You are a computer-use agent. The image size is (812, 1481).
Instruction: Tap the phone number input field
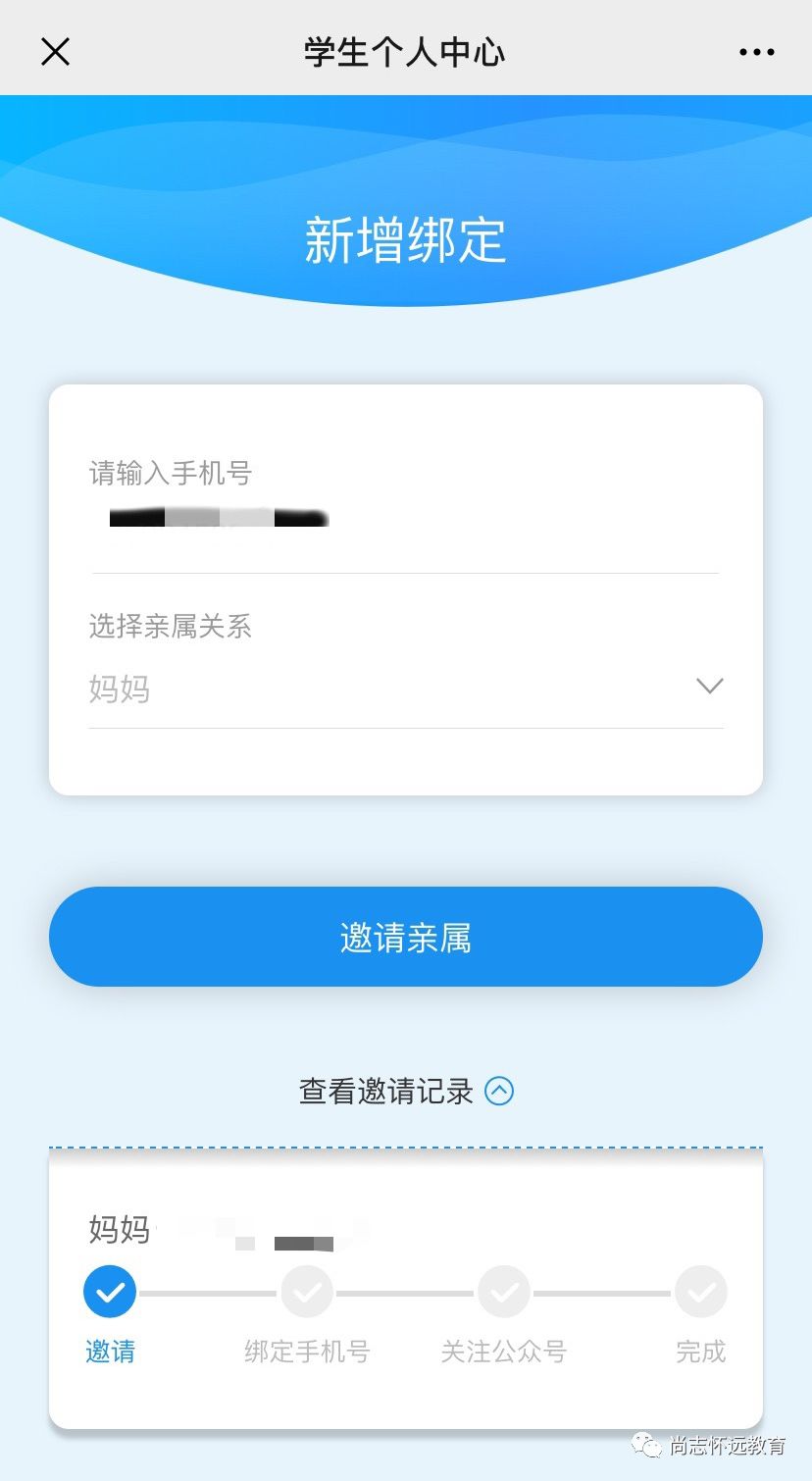(x=404, y=518)
